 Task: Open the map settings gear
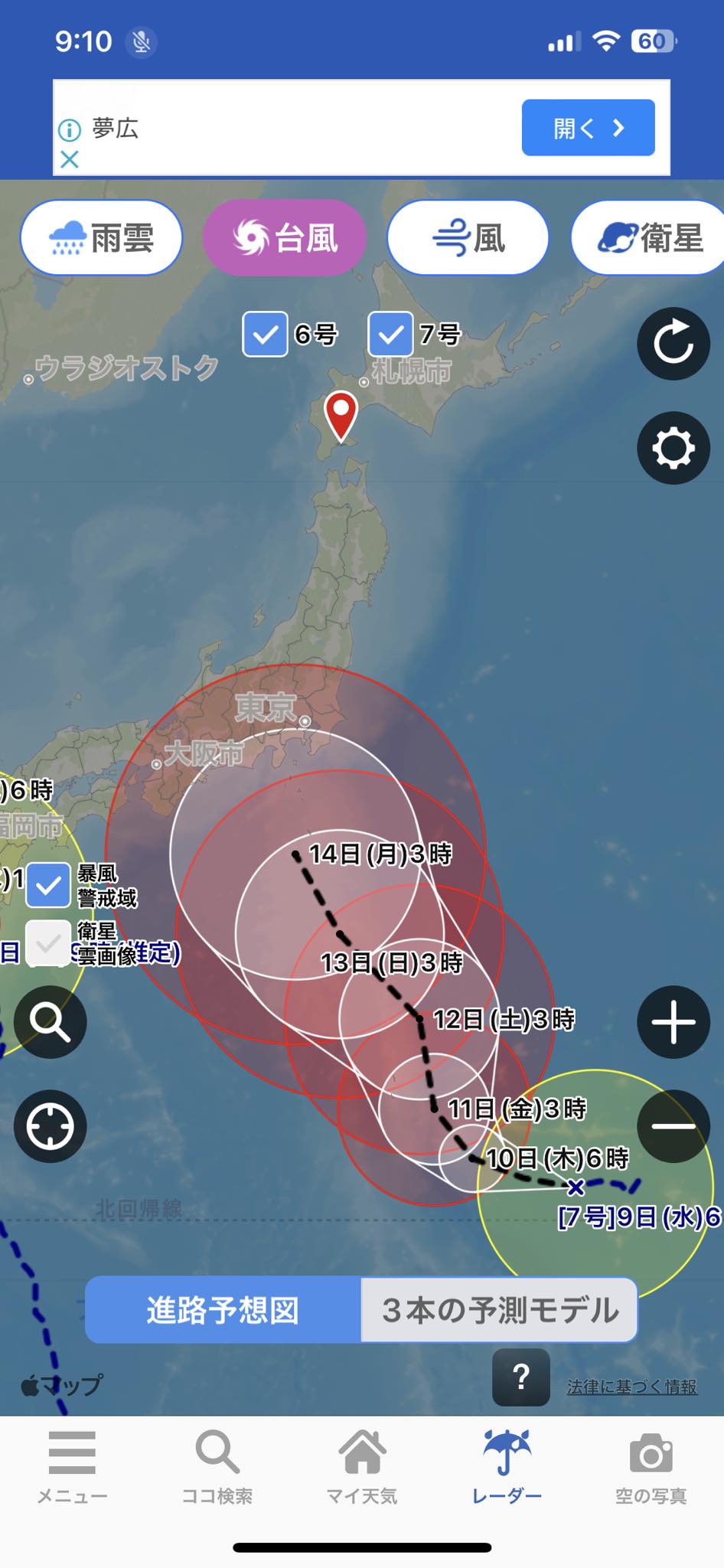(673, 448)
